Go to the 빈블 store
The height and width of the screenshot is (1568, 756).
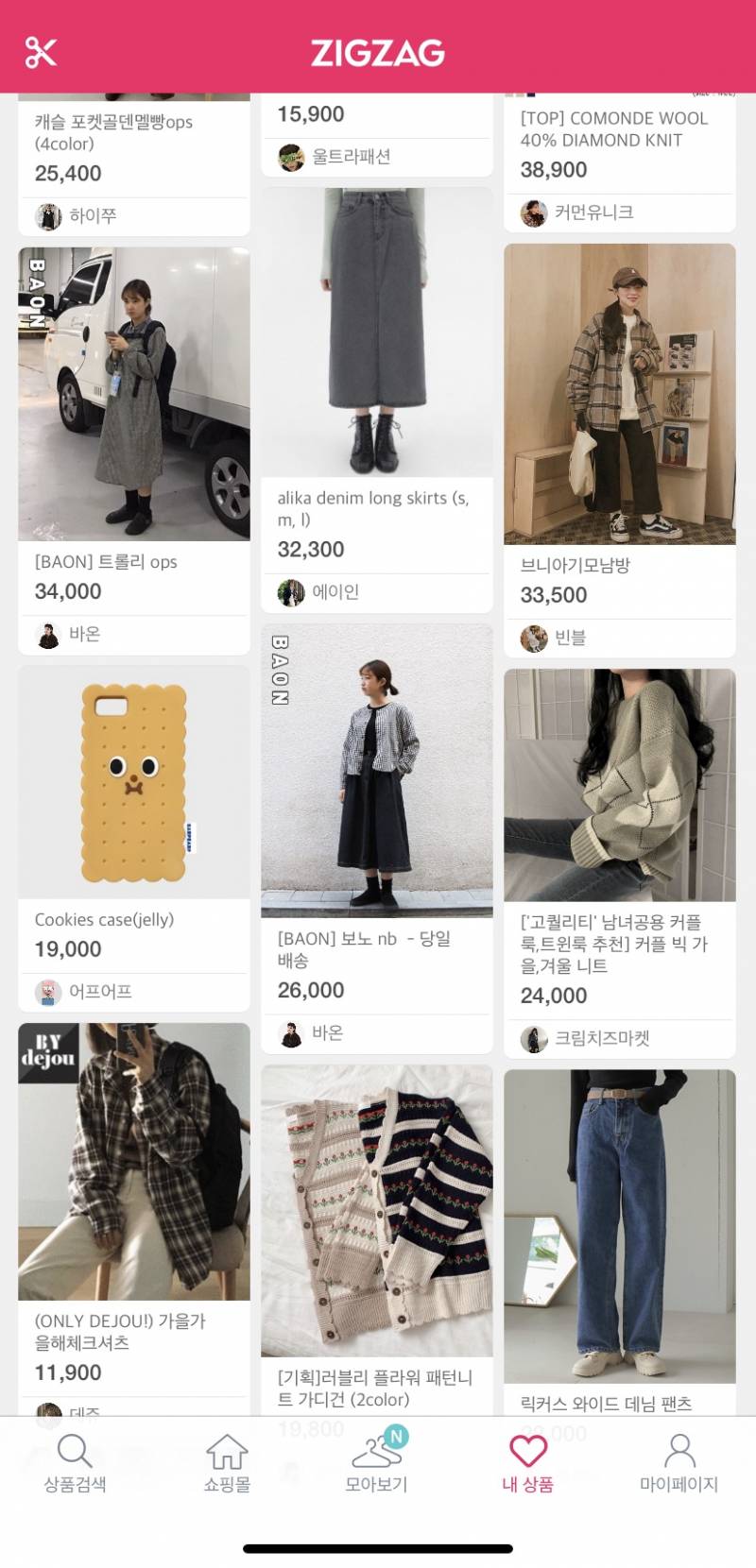point(569,639)
